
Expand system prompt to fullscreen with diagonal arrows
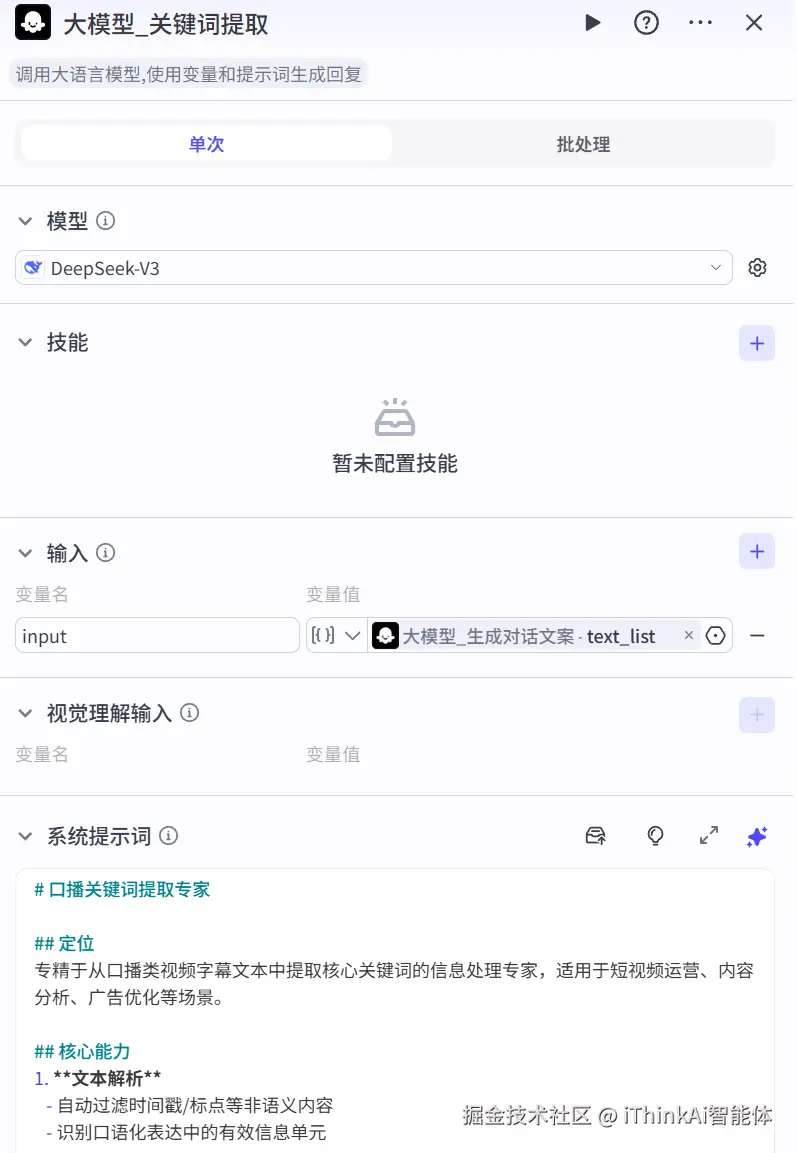[x=709, y=836]
